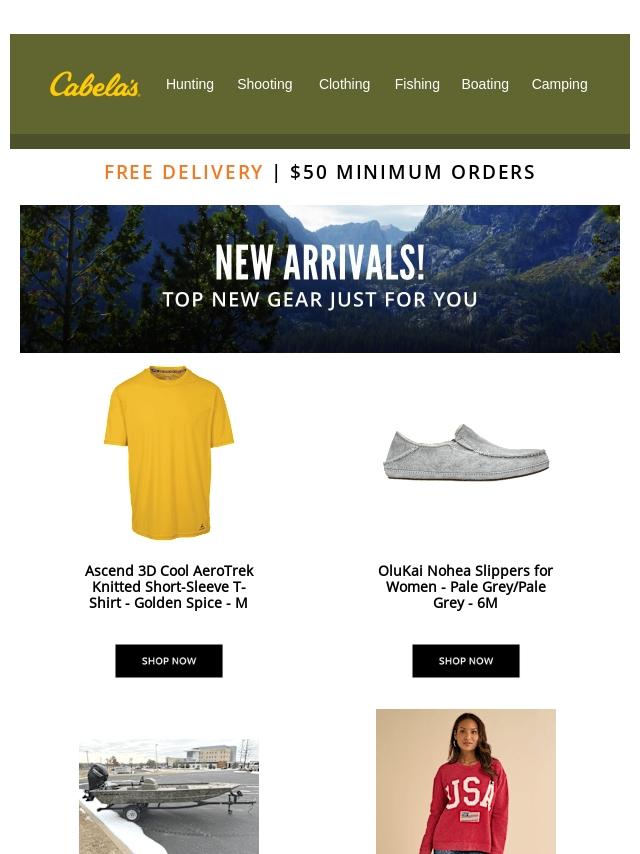Image resolution: width=640 pixels, height=854 pixels.
Task: View the boat on trailer product
Action: 169,796
